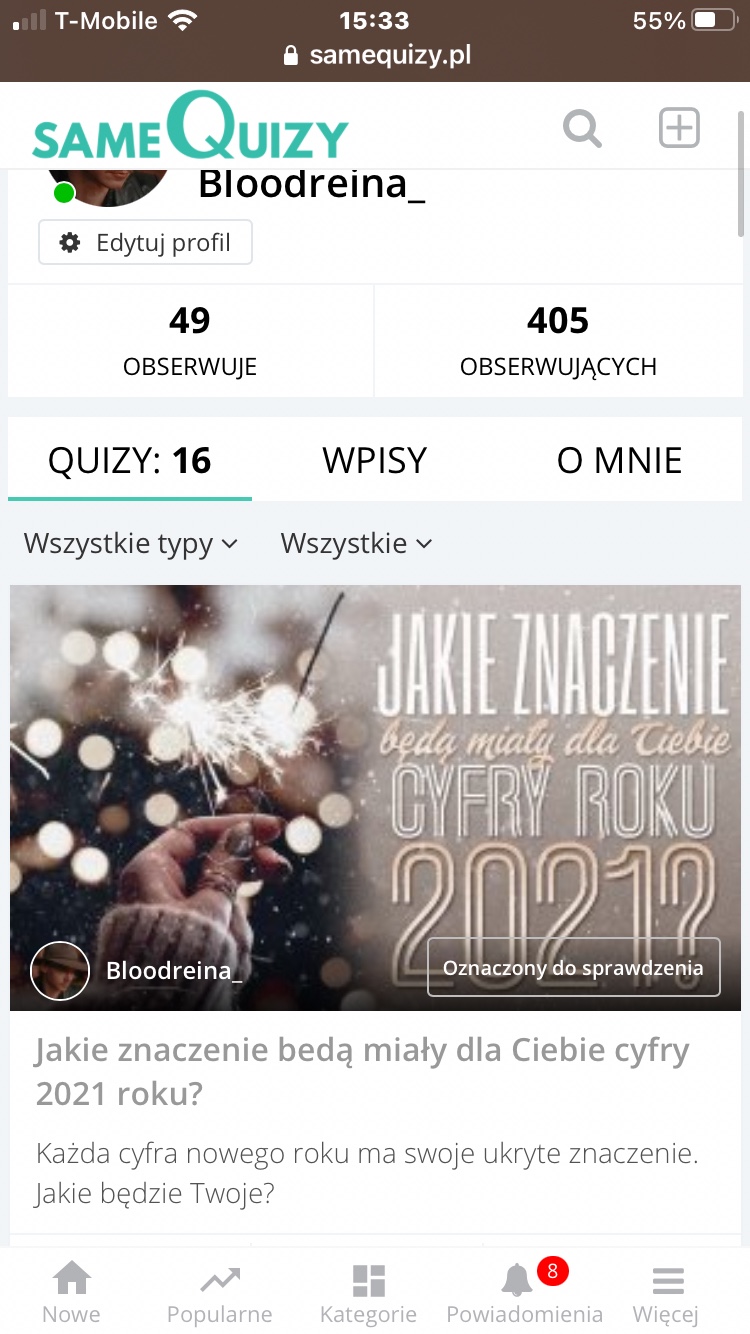750x1334 pixels.
Task: Go to the Nowe home tab
Action: point(71,1293)
